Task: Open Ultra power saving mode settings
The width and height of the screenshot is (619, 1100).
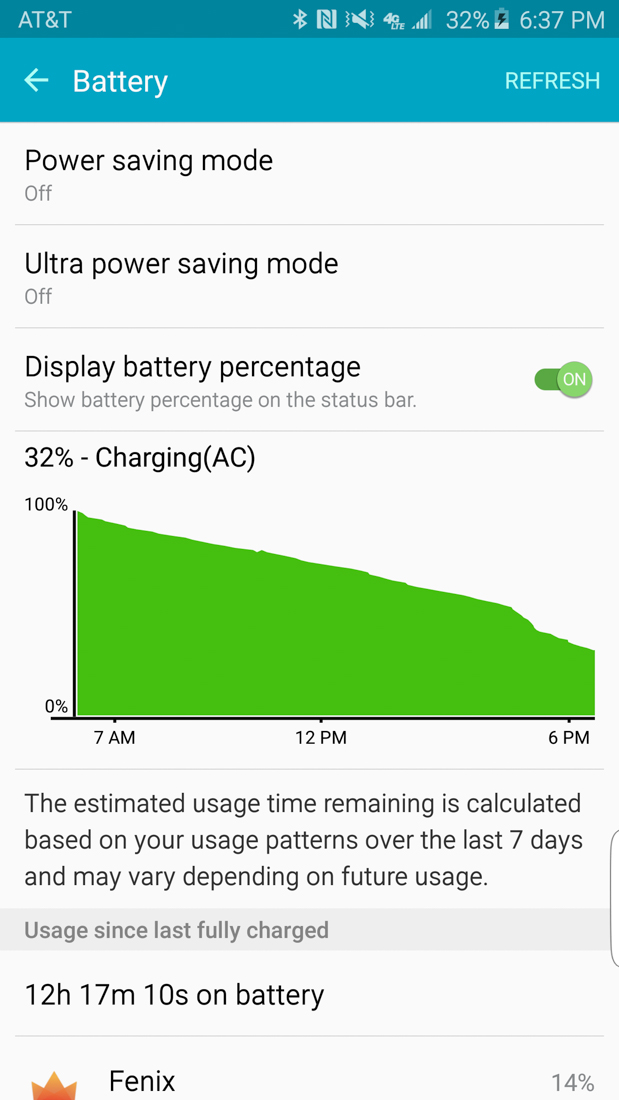Action: [x=309, y=277]
